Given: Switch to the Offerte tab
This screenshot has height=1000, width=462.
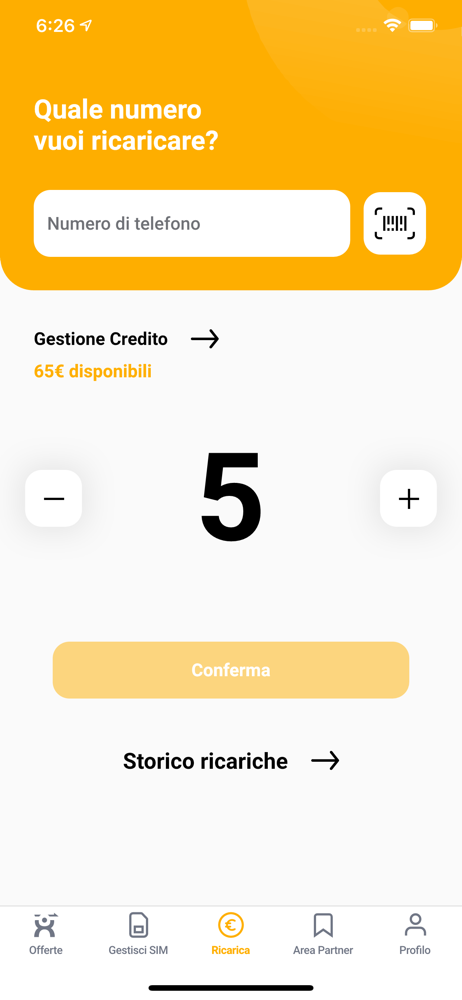Looking at the screenshot, I should pos(46,934).
